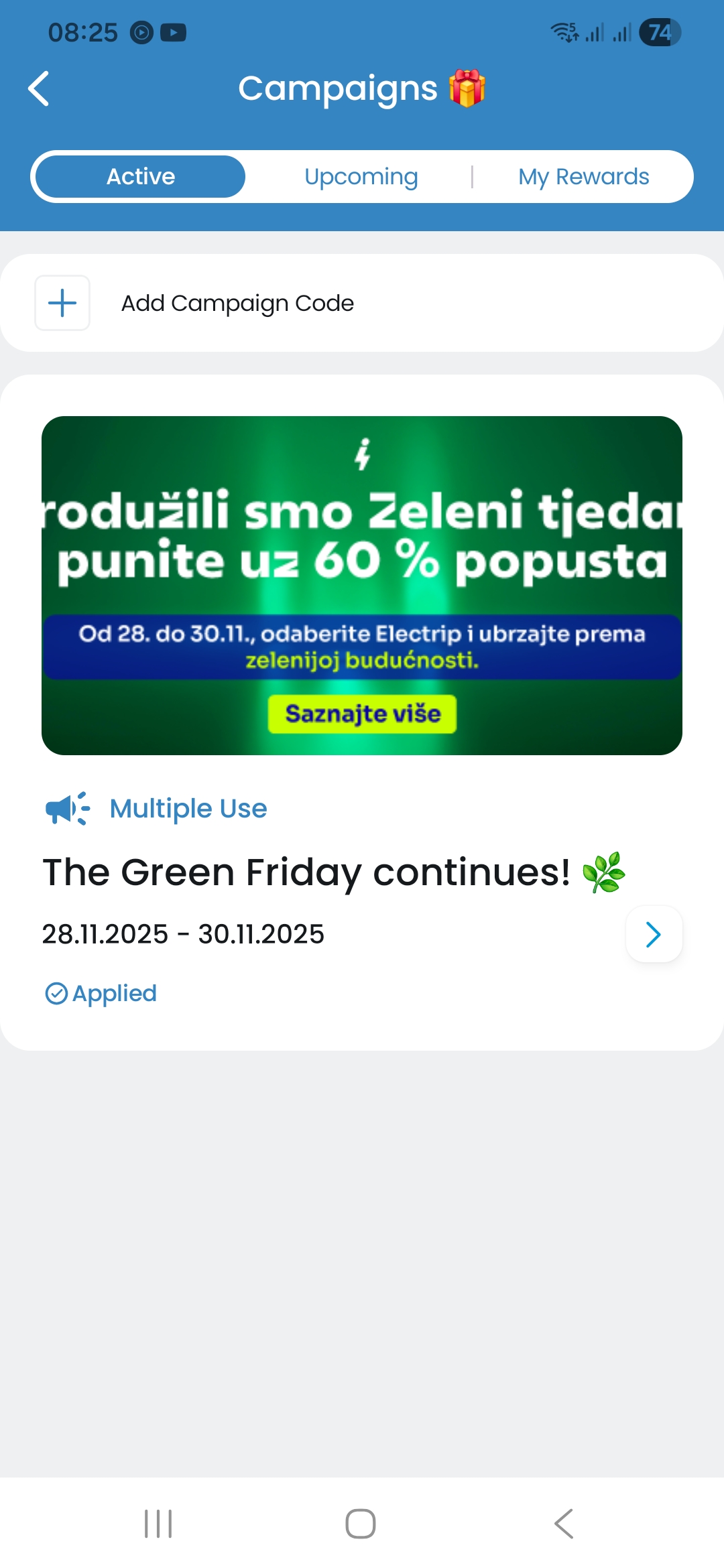Open Green Friday details with the chevron arrow
This screenshot has width=724, height=1568.
(x=654, y=934)
